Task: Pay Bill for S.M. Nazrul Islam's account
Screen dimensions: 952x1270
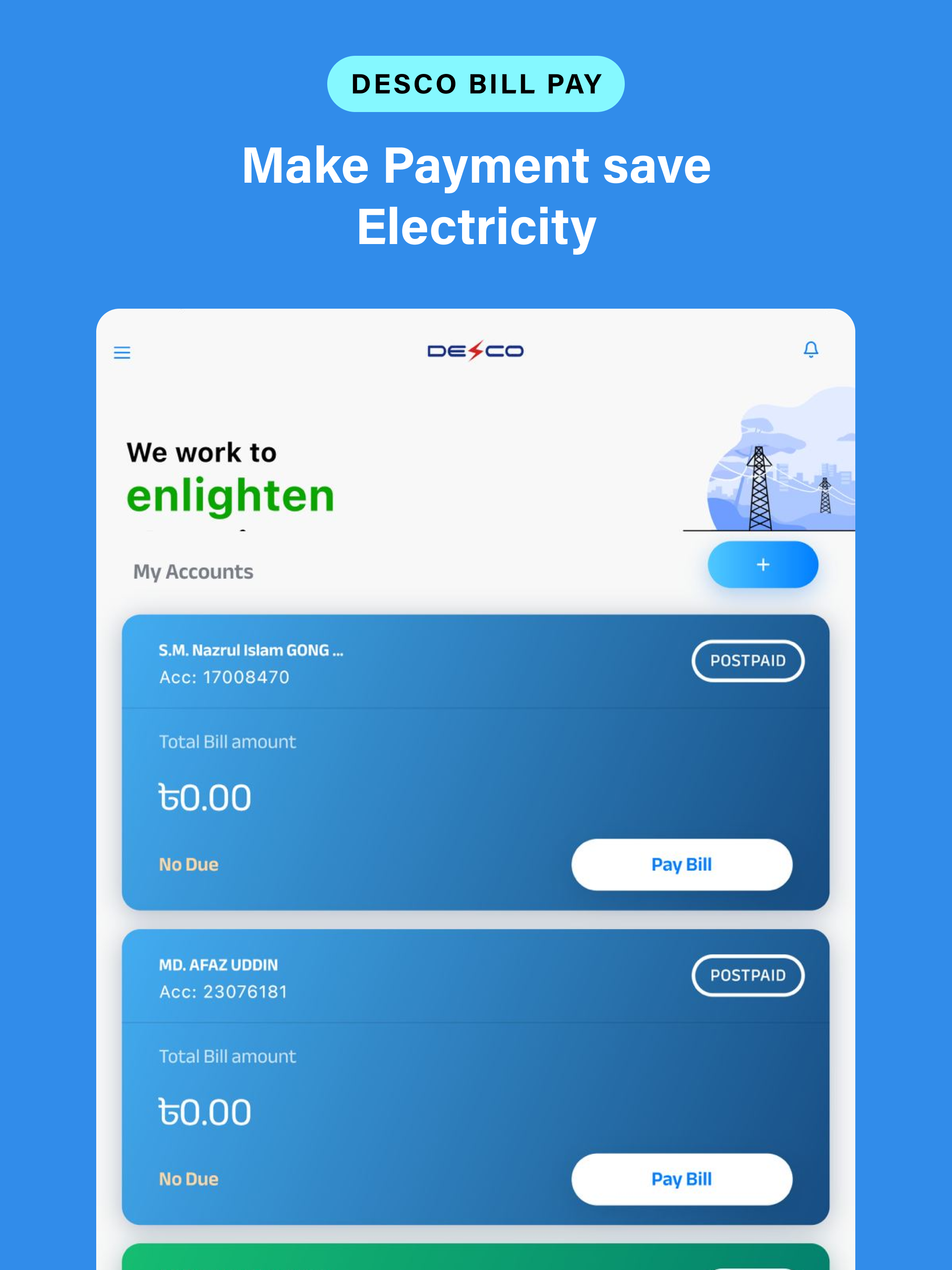Action: point(681,865)
